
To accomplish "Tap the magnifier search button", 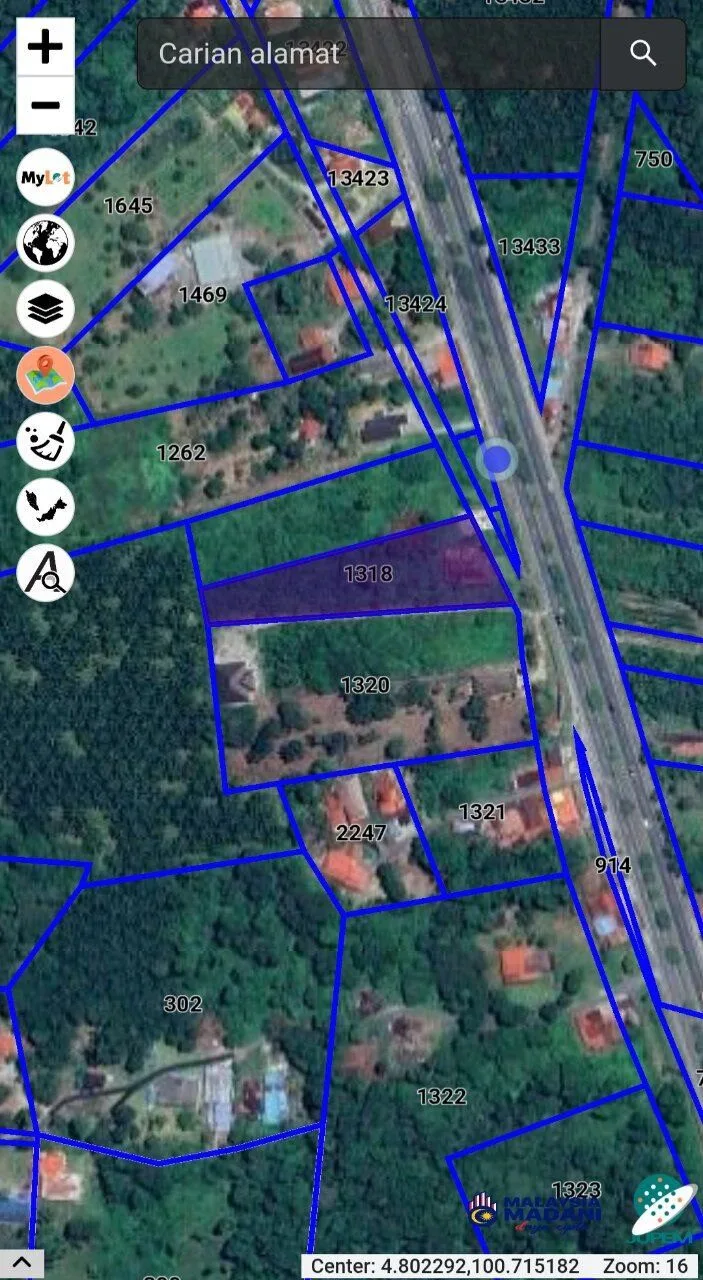I will [x=643, y=53].
